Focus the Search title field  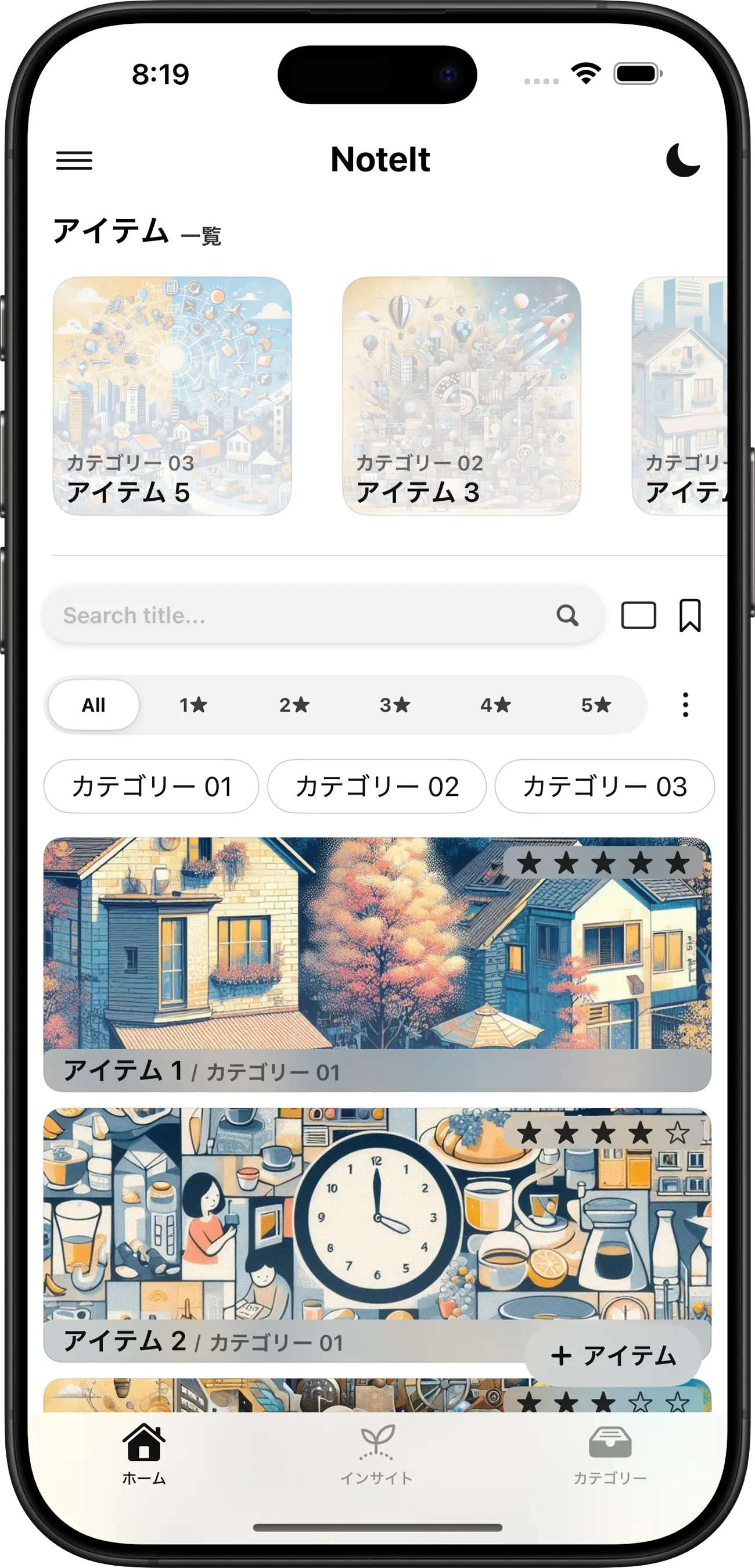304,615
